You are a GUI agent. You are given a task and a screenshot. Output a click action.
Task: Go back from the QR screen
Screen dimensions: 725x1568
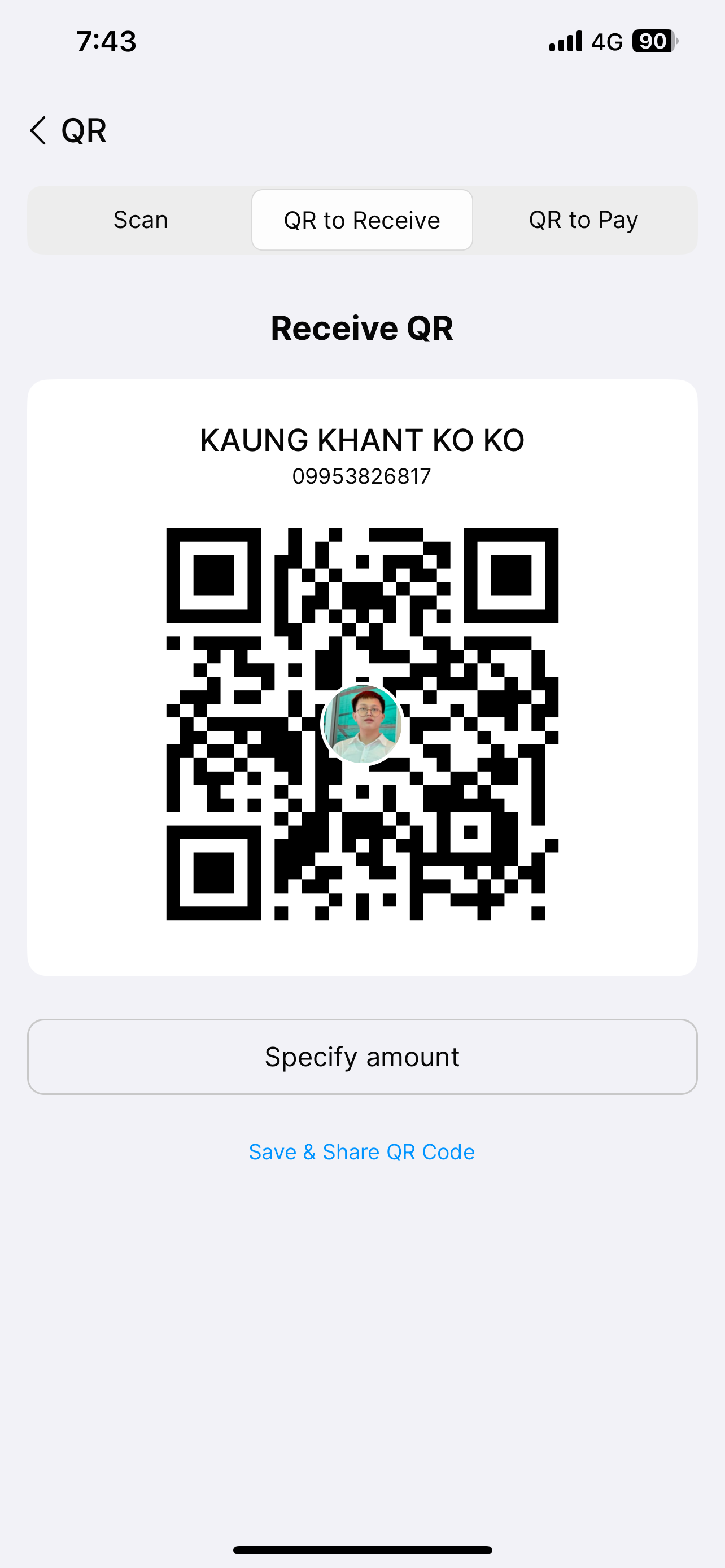coord(38,131)
